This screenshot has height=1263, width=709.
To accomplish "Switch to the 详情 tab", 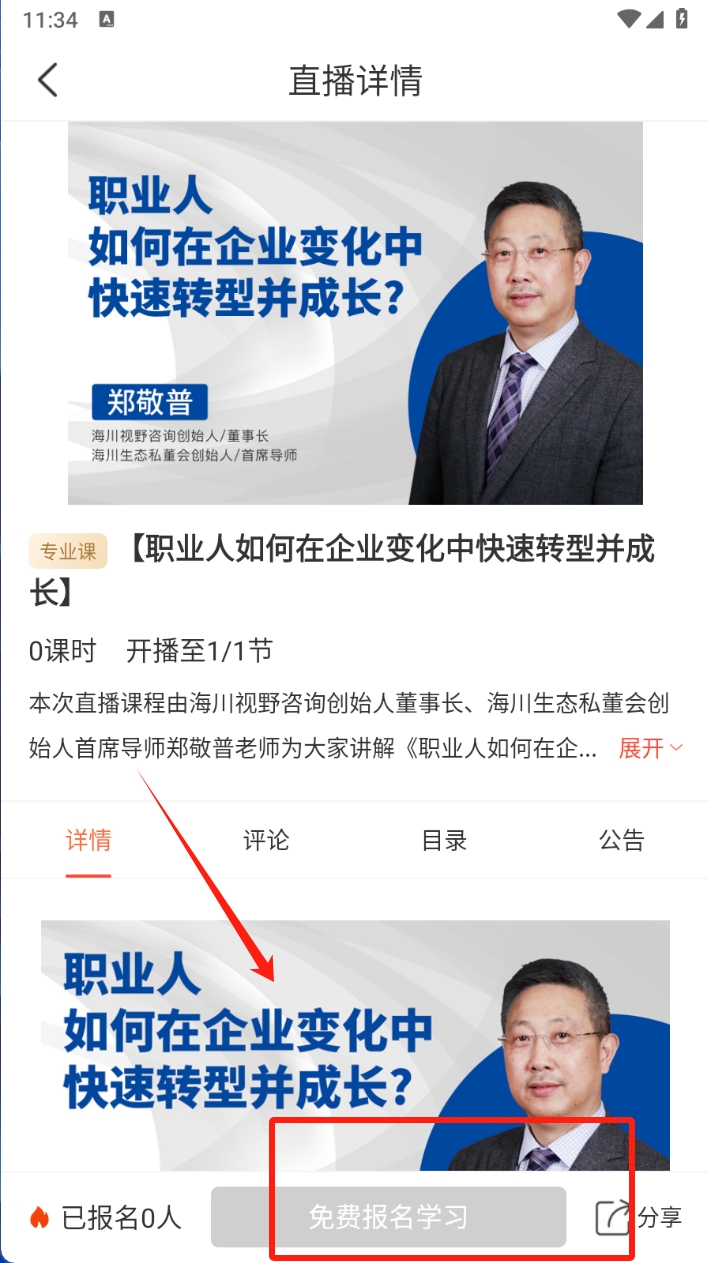I will tap(88, 840).
